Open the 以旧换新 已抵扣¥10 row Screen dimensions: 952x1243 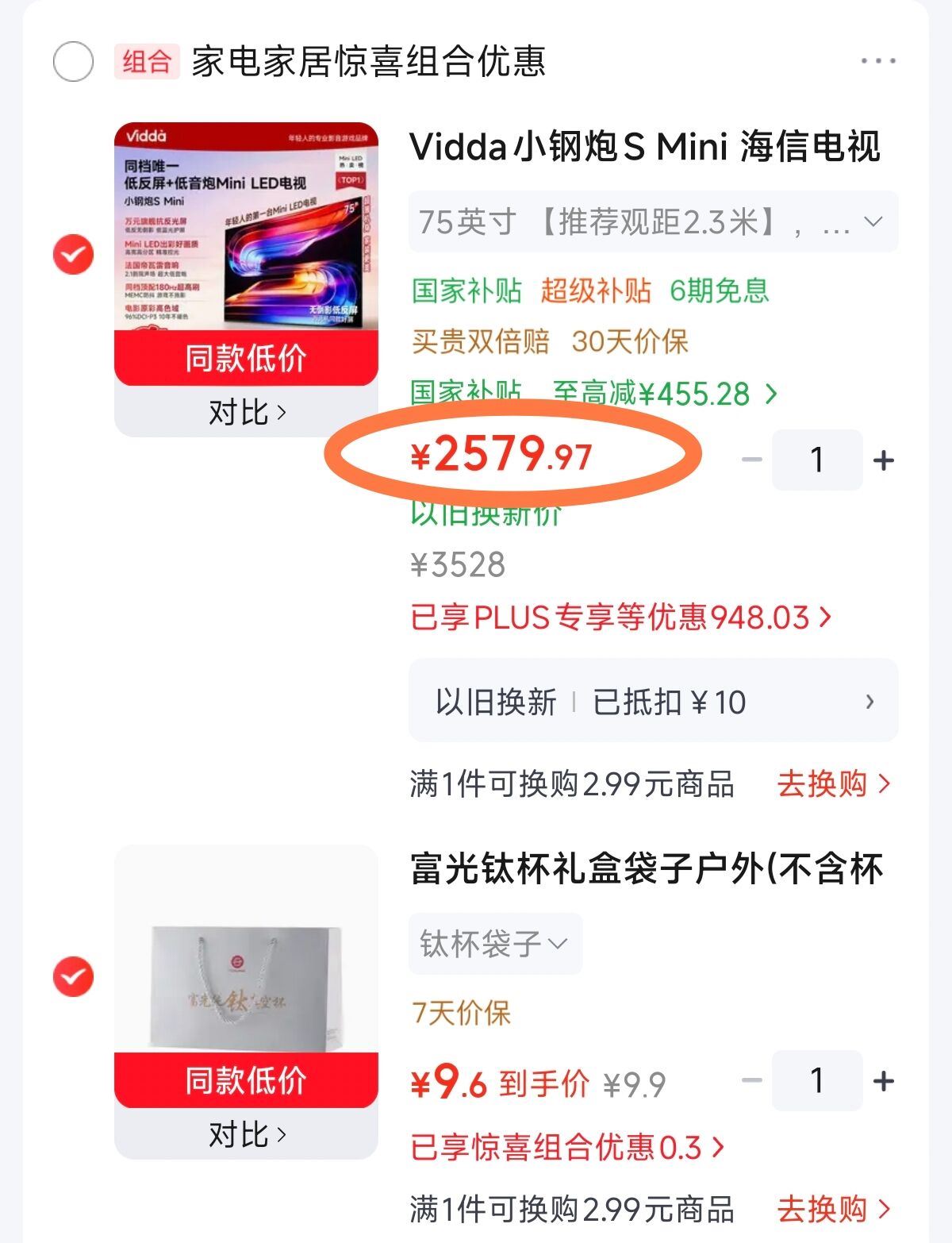coord(653,701)
